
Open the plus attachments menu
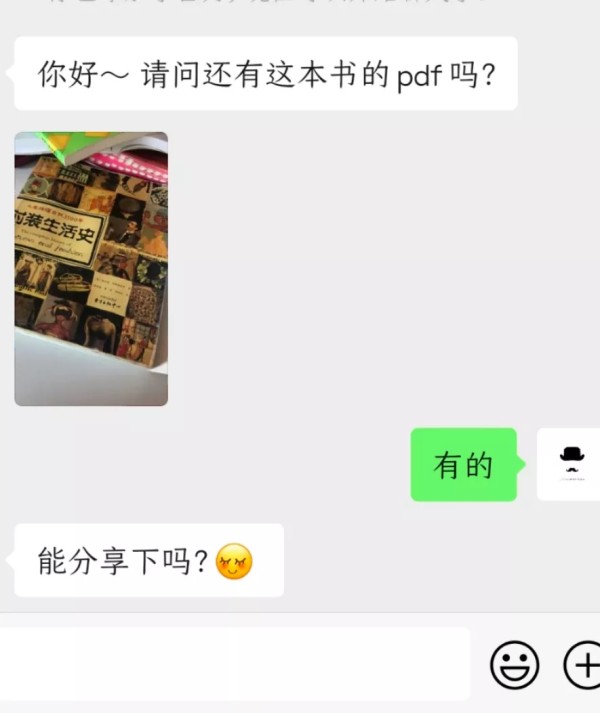point(583,664)
